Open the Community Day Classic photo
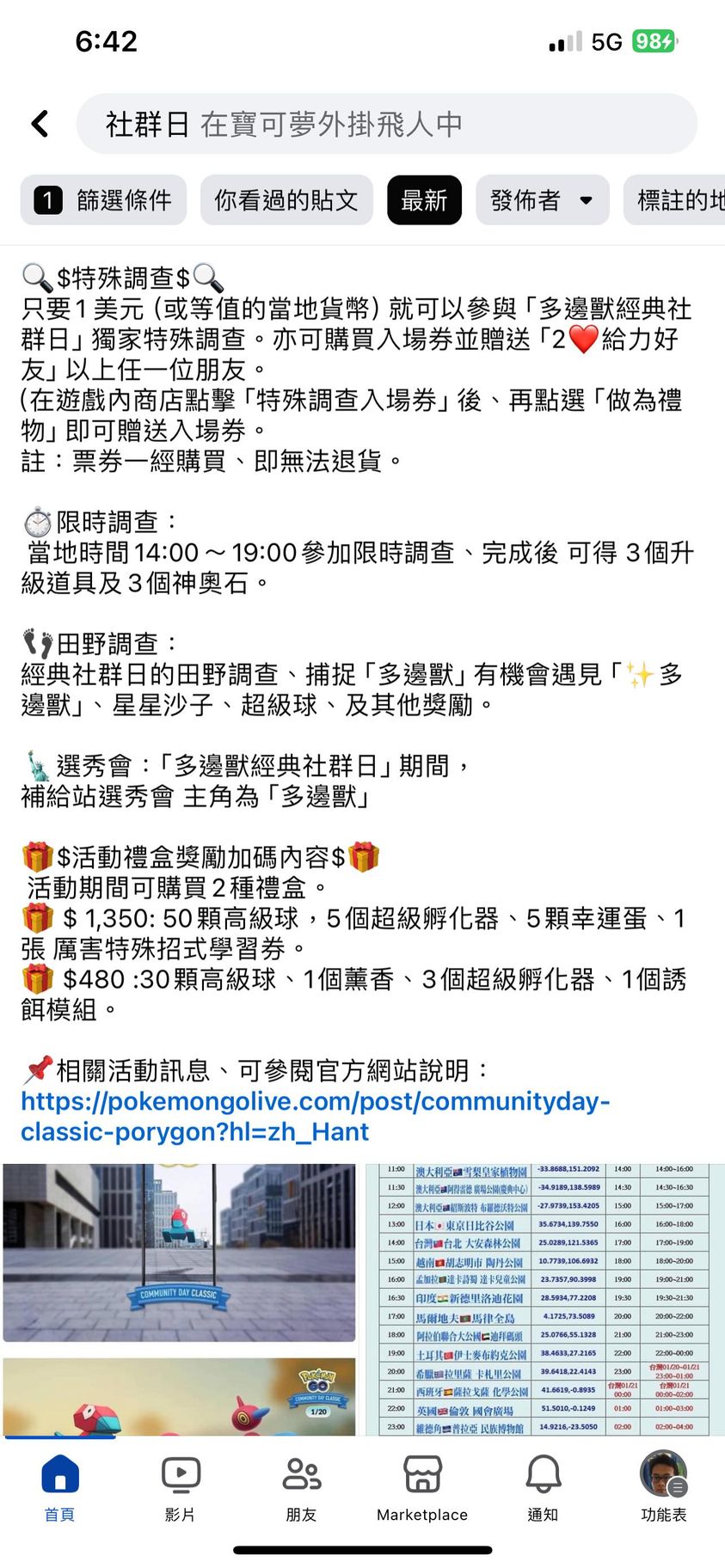 pos(179,1252)
